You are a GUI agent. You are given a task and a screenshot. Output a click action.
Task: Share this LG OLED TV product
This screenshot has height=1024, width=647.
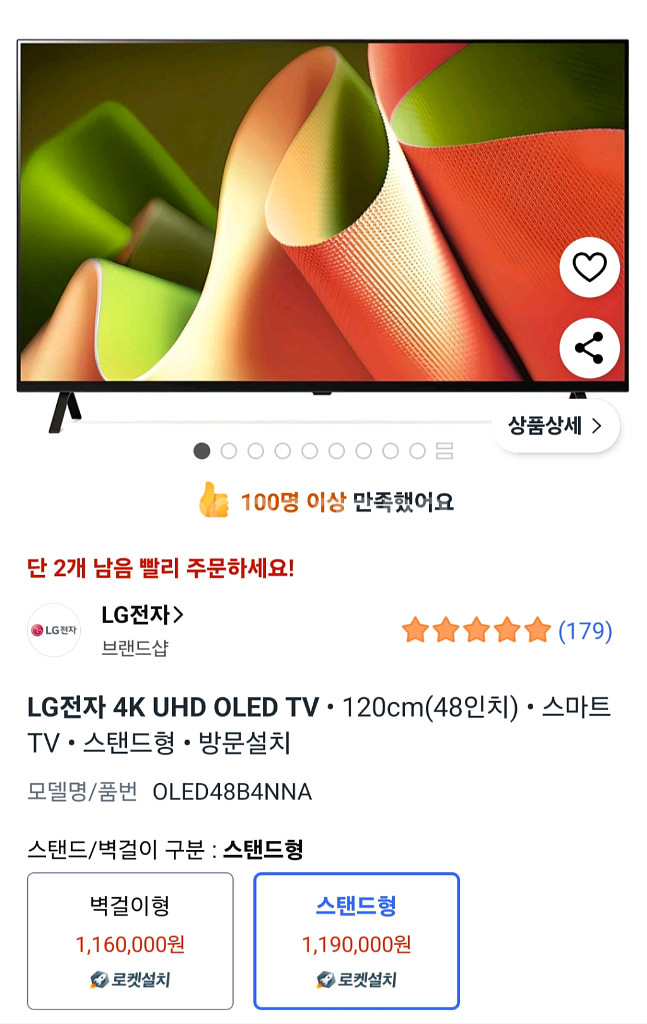589,348
